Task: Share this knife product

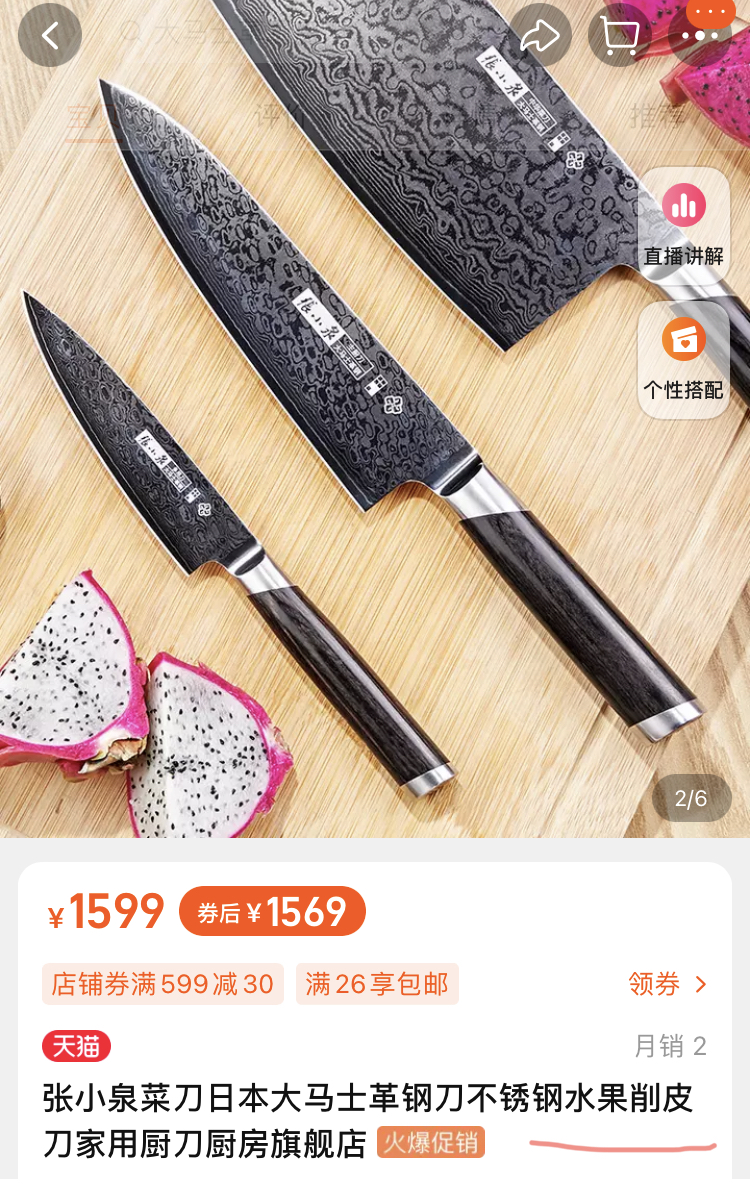Action: point(540,36)
